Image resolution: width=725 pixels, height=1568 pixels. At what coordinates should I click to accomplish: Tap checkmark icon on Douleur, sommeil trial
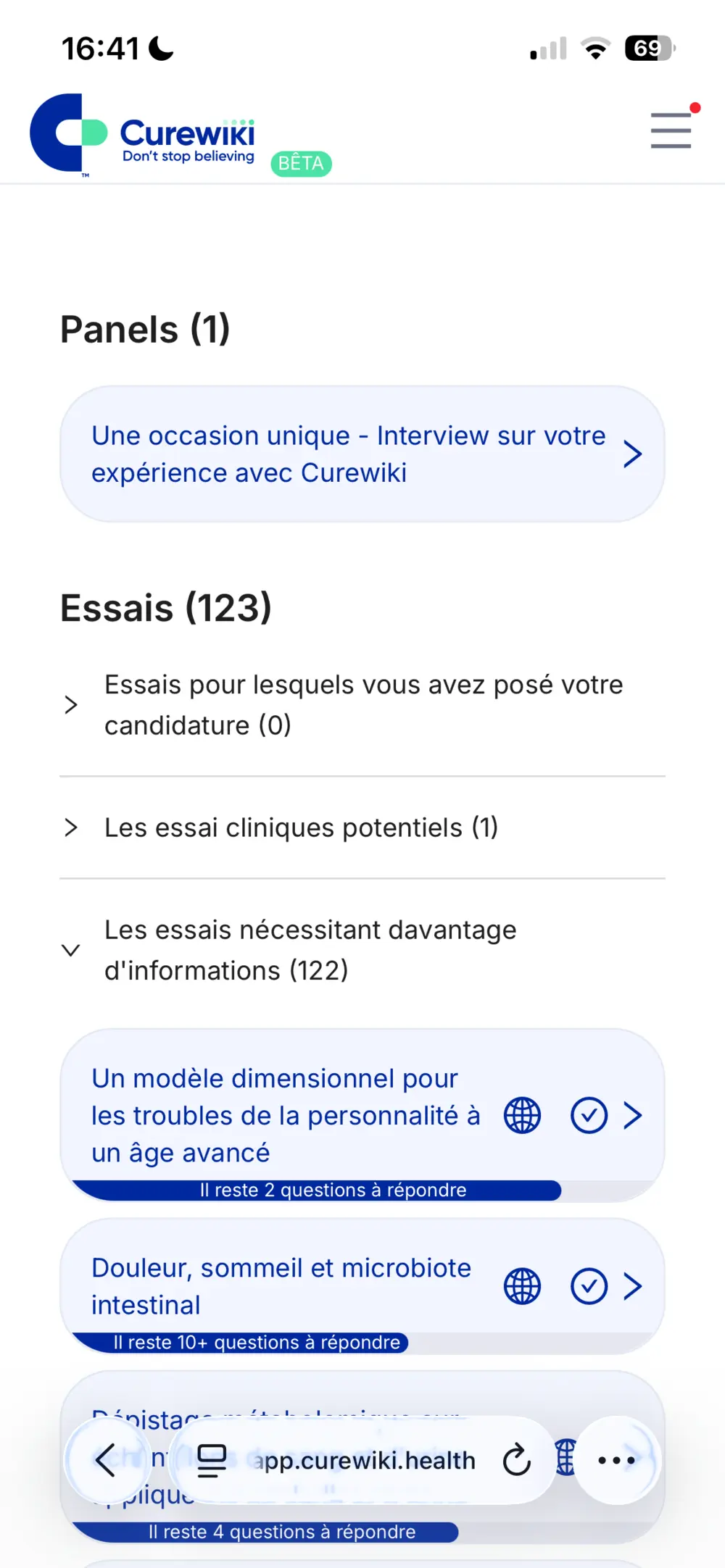click(x=589, y=1286)
